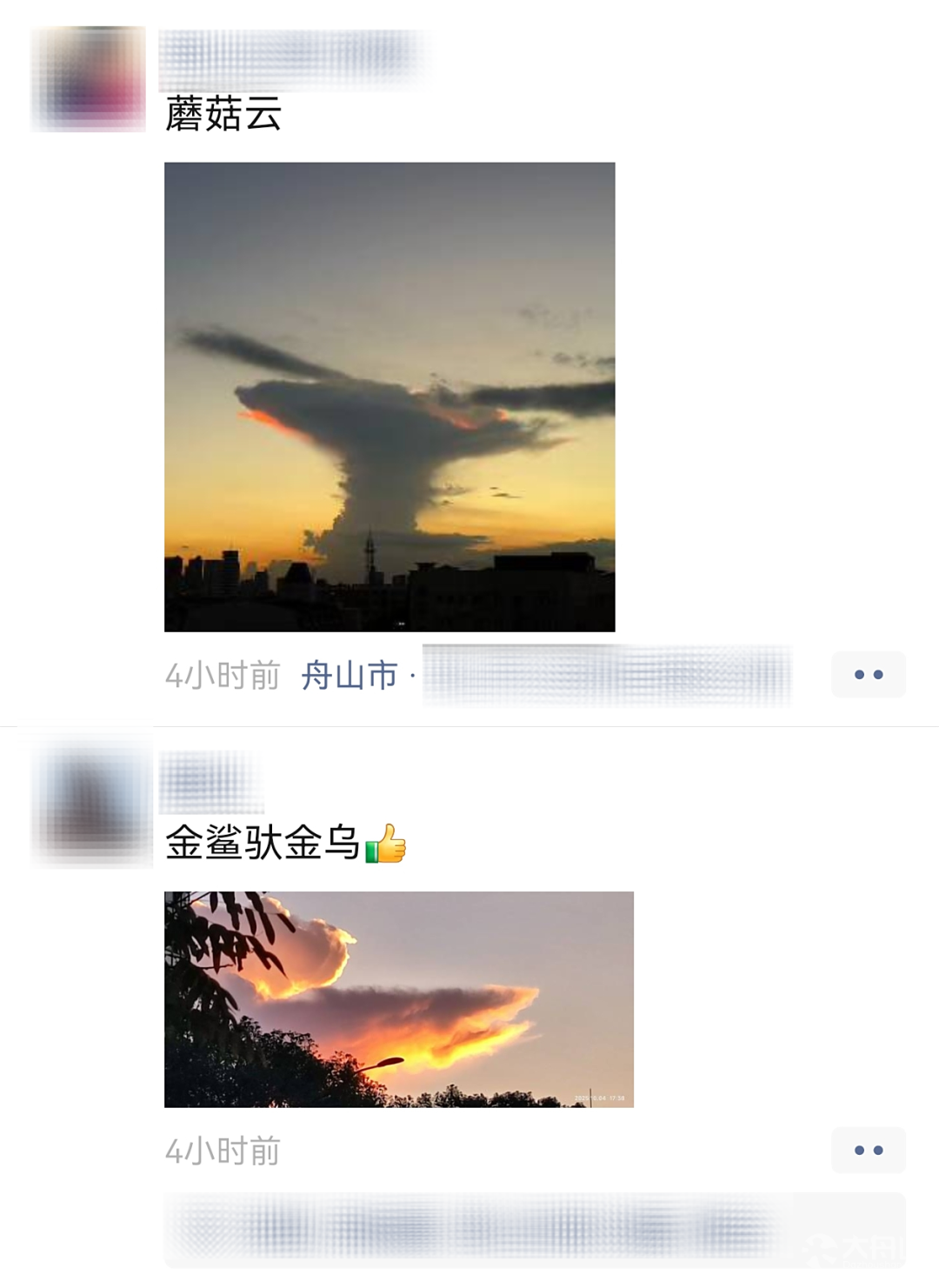Open the username above the 金鲨驮金乌 post
The image size is (939, 1288).
click(x=211, y=781)
